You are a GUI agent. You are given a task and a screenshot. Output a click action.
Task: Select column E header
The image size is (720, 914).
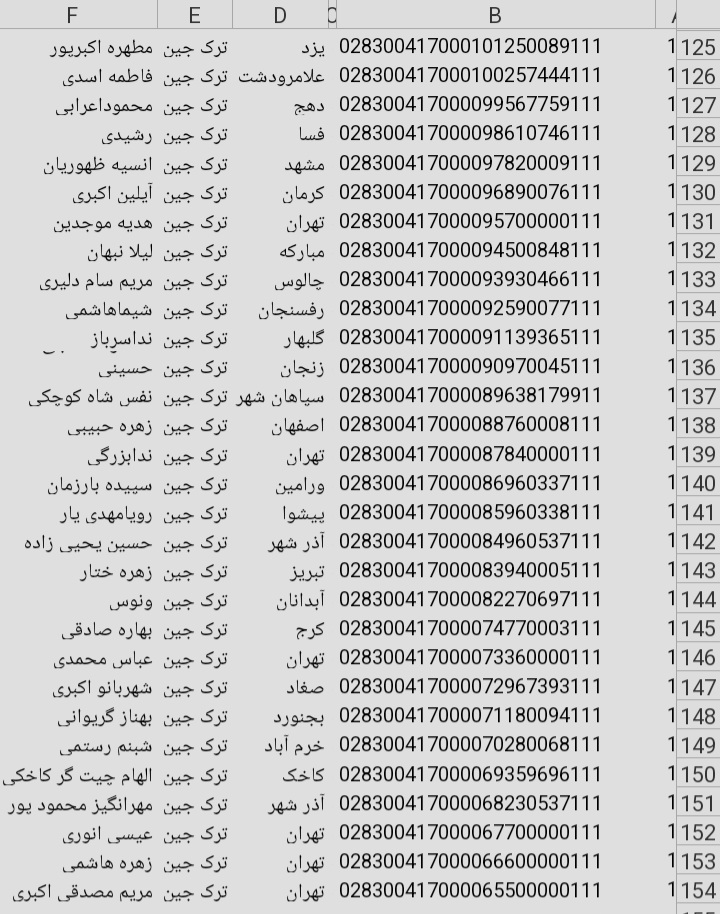pyautogui.click(x=194, y=15)
